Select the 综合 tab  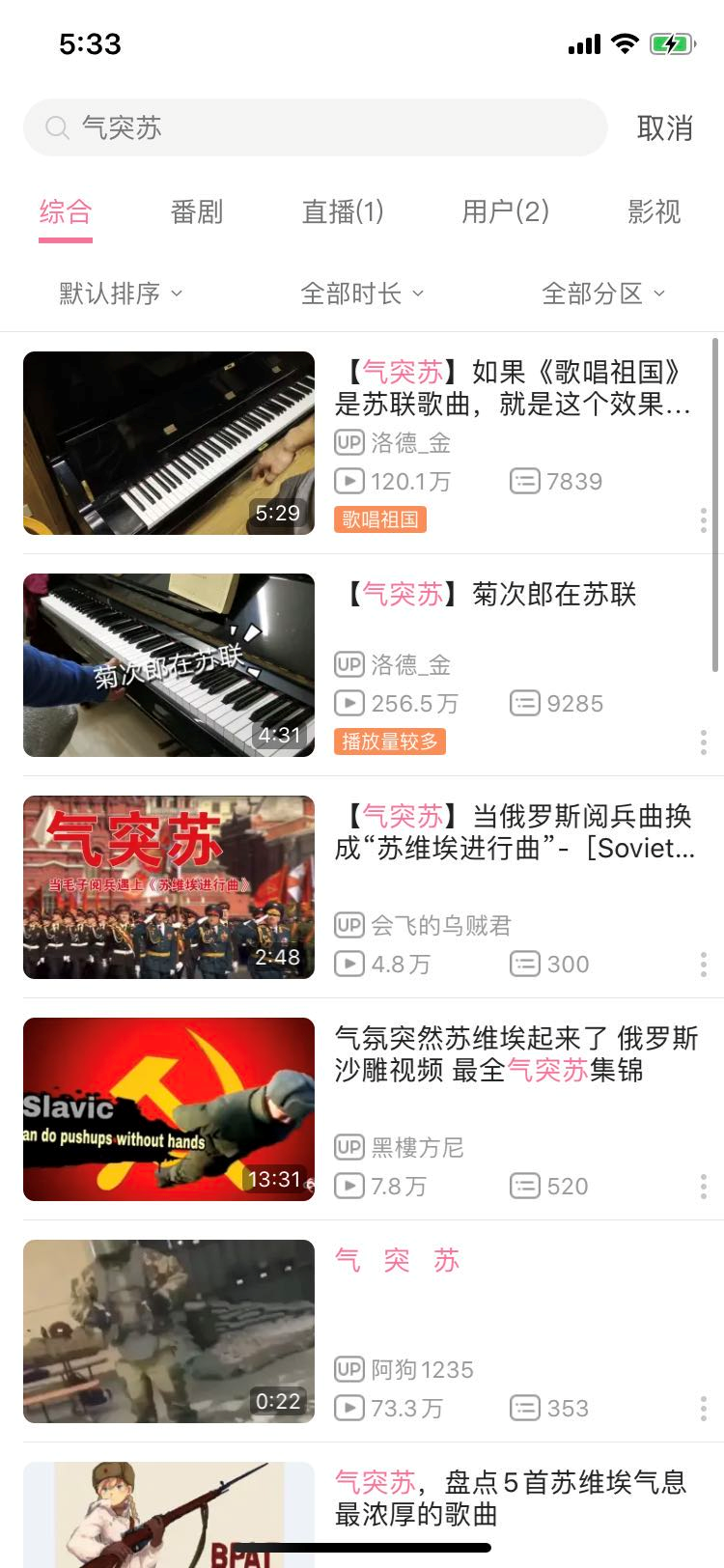click(x=66, y=211)
